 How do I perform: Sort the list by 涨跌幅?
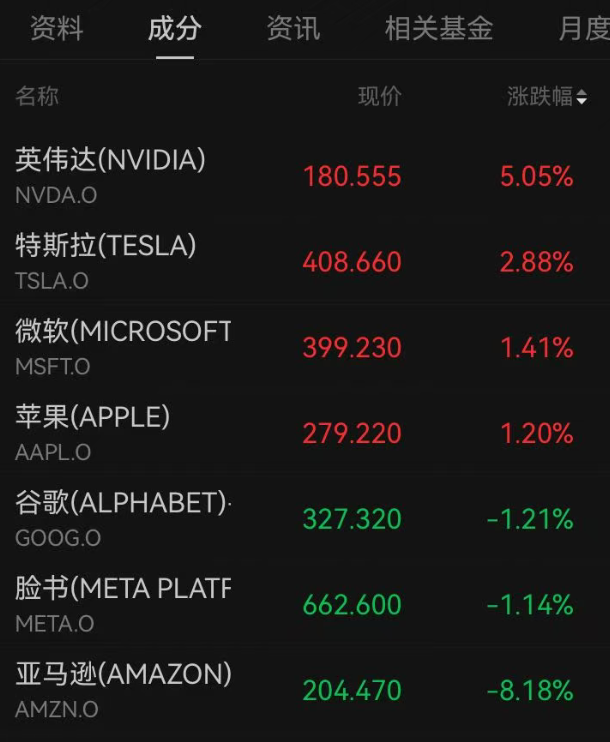[547, 97]
